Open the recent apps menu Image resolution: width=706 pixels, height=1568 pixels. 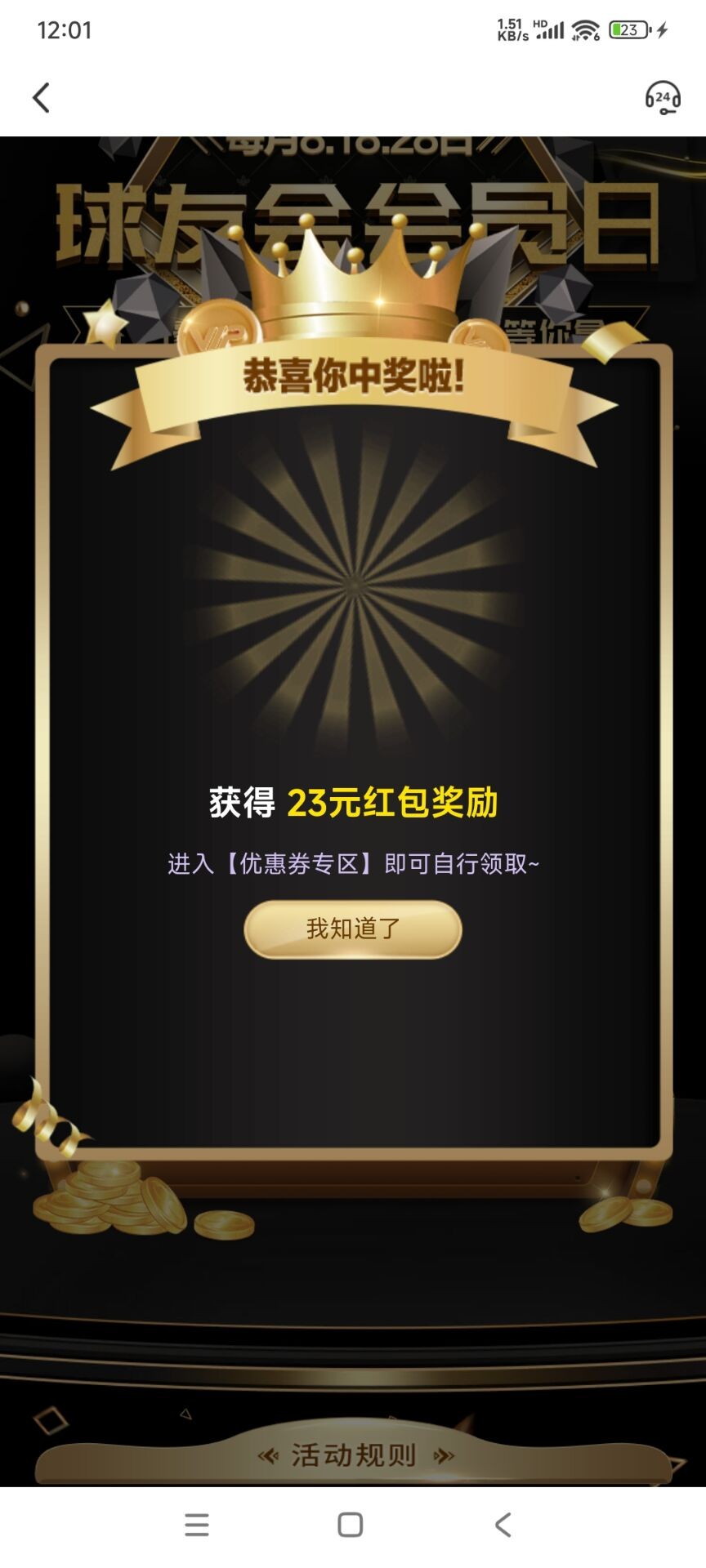197,1525
